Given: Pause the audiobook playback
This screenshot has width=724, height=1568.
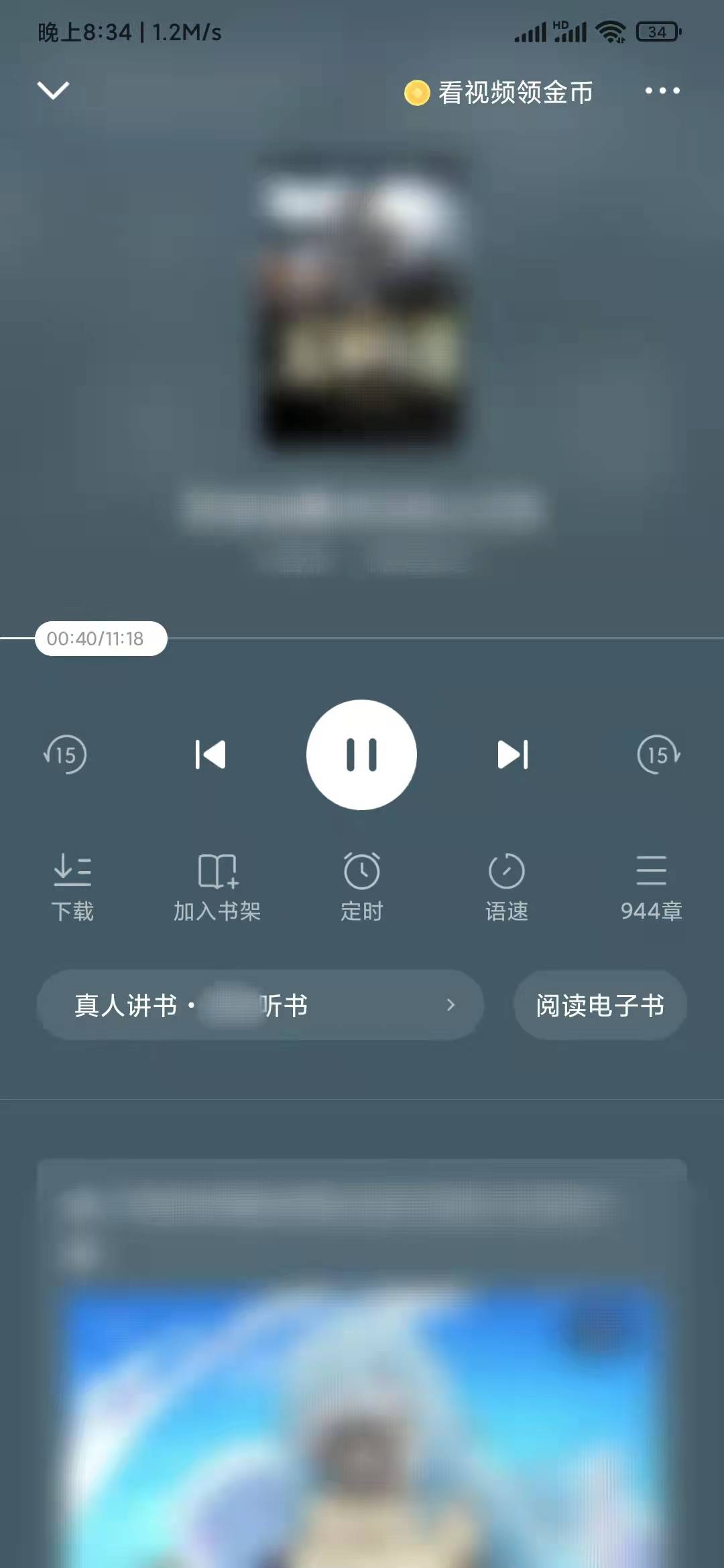Looking at the screenshot, I should point(361,754).
